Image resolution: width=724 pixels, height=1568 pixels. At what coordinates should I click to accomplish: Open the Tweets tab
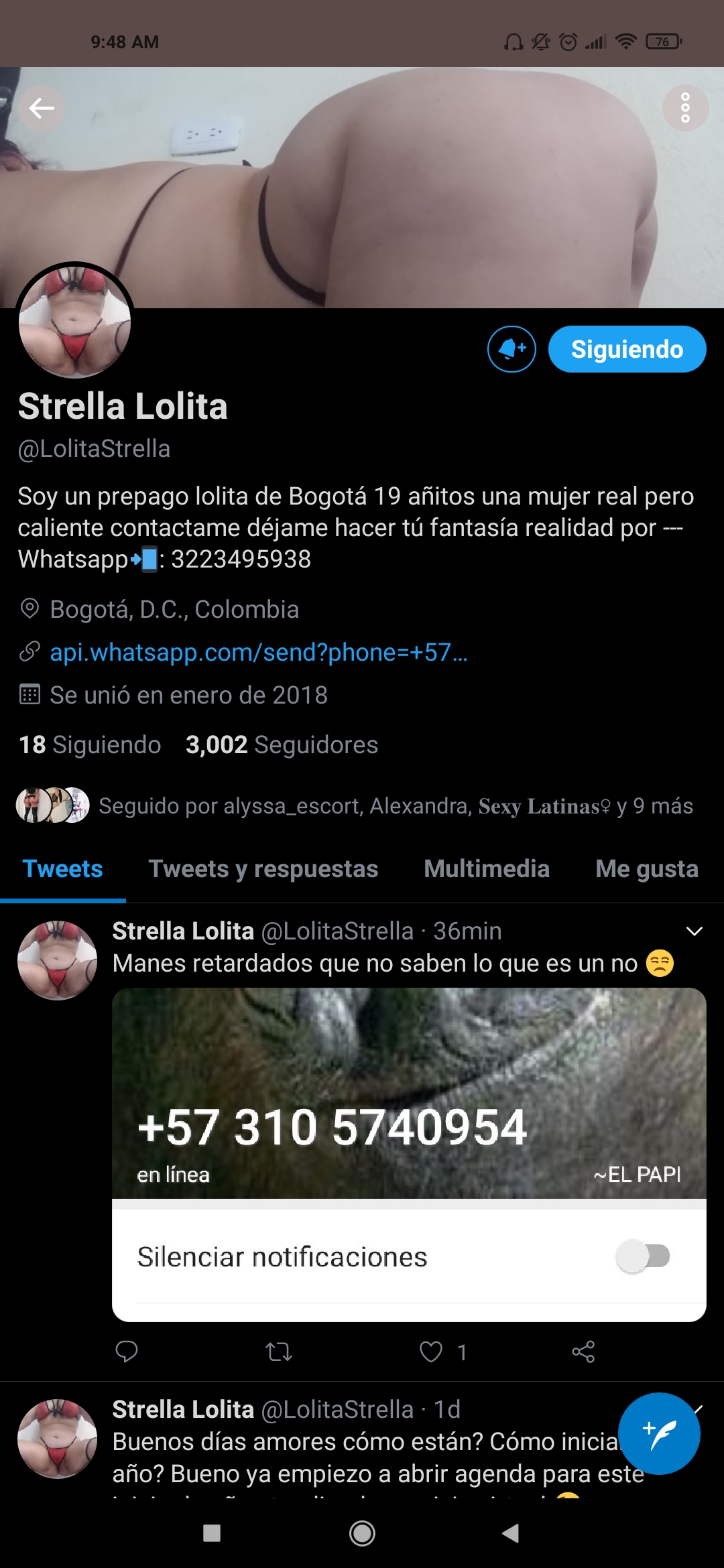[62, 868]
